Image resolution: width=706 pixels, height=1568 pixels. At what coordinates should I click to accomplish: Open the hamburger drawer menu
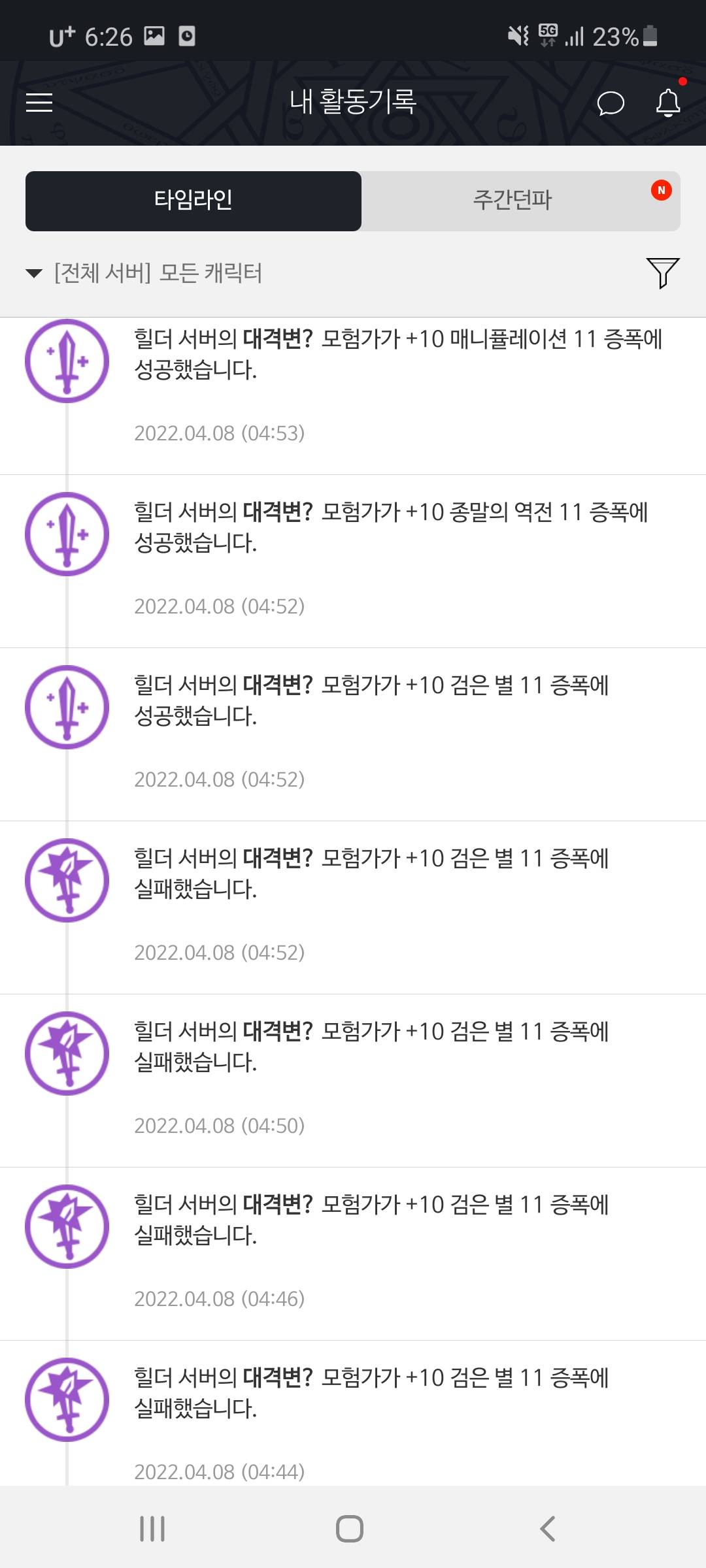click(x=39, y=102)
